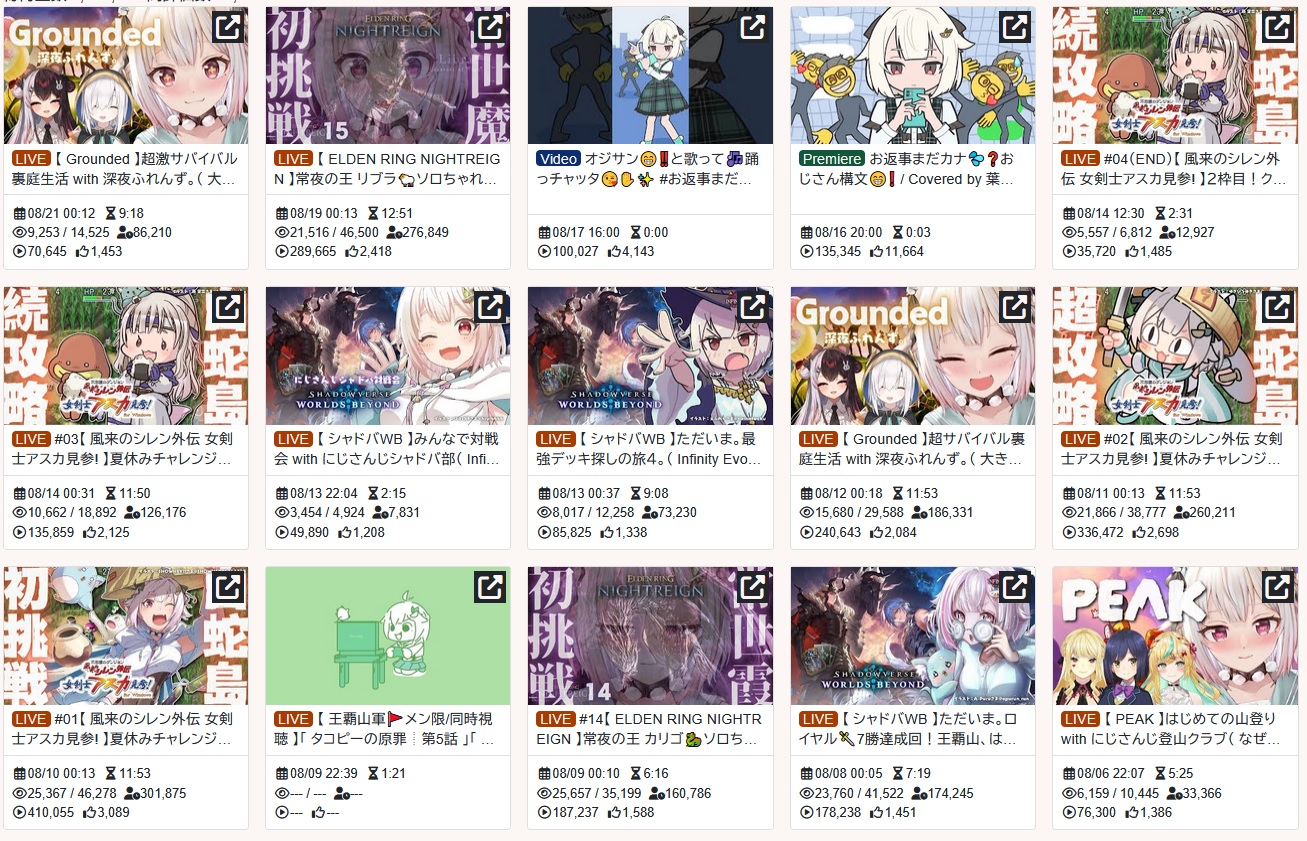
Task: Open external link on #02 風来のシレン外伝 card
Action: pyautogui.click(x=1277, y=306)
